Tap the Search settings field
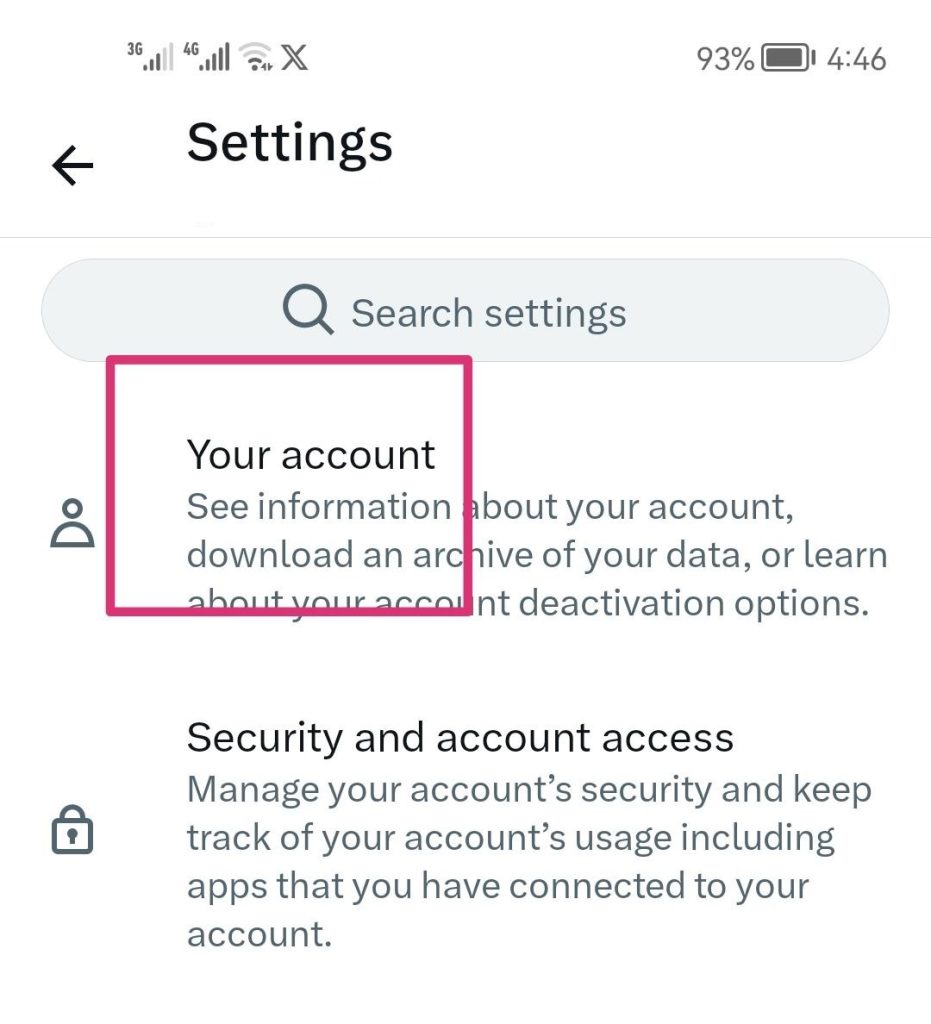This screenshot has height=1024, width=931. [x=465, y=312]
